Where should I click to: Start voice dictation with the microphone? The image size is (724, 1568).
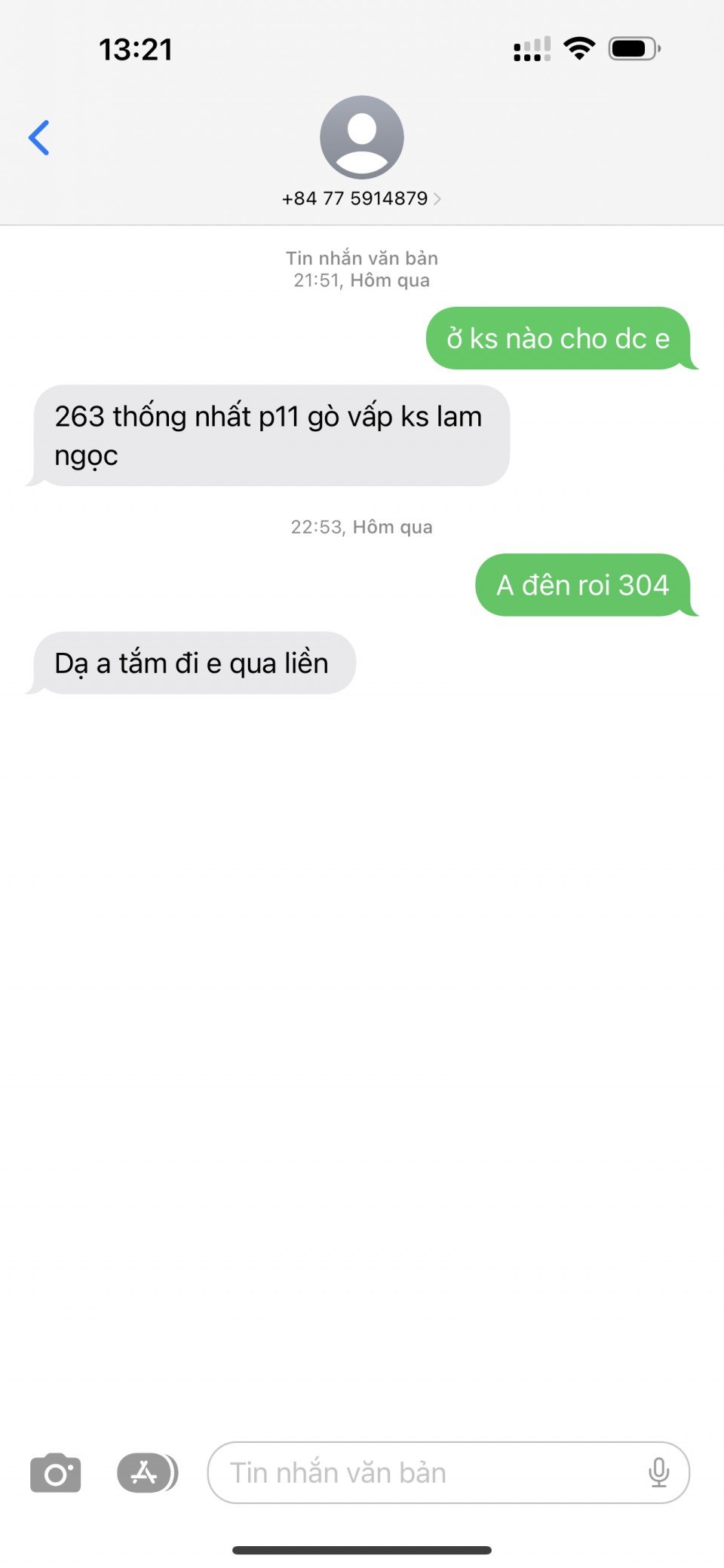tap(658, 1473)
